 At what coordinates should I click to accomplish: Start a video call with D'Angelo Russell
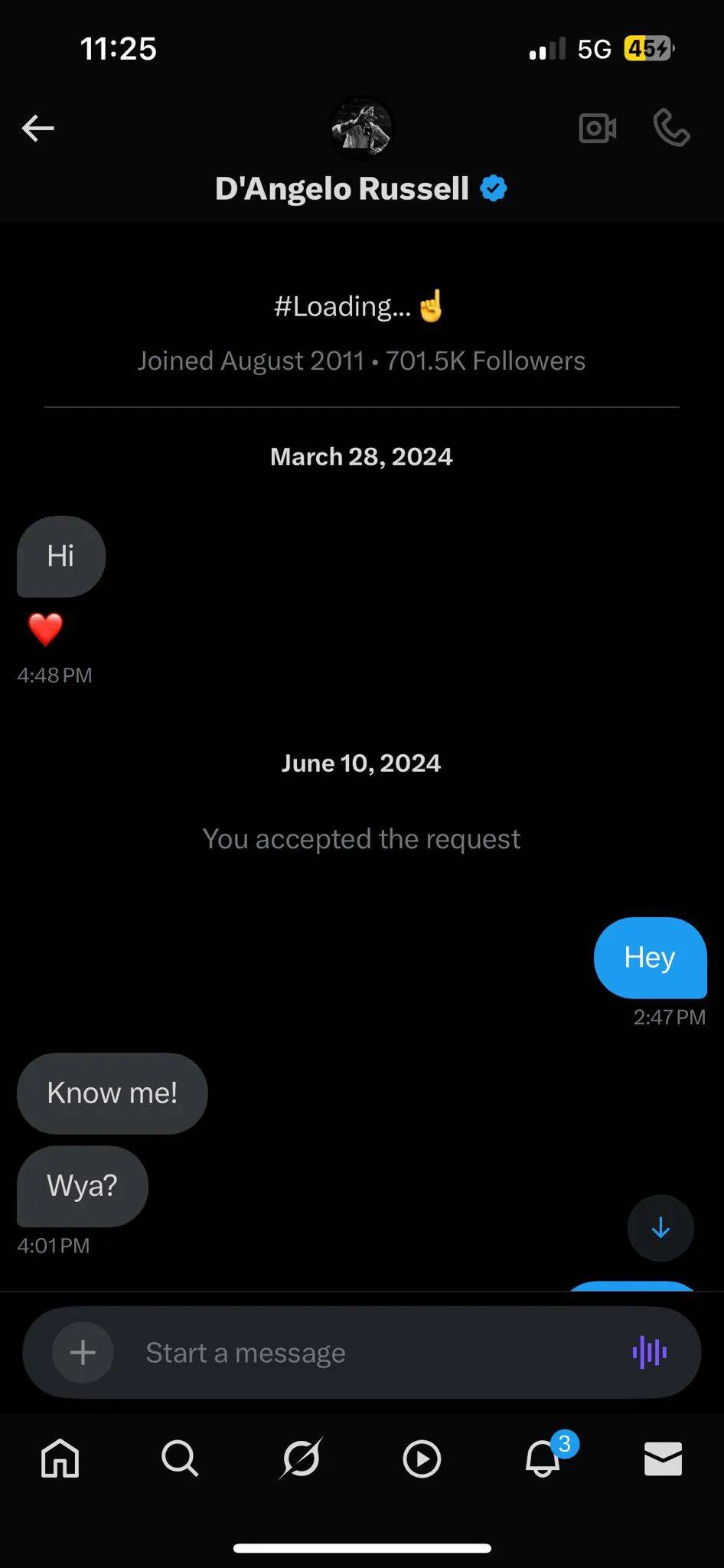(x=597, y=128)
